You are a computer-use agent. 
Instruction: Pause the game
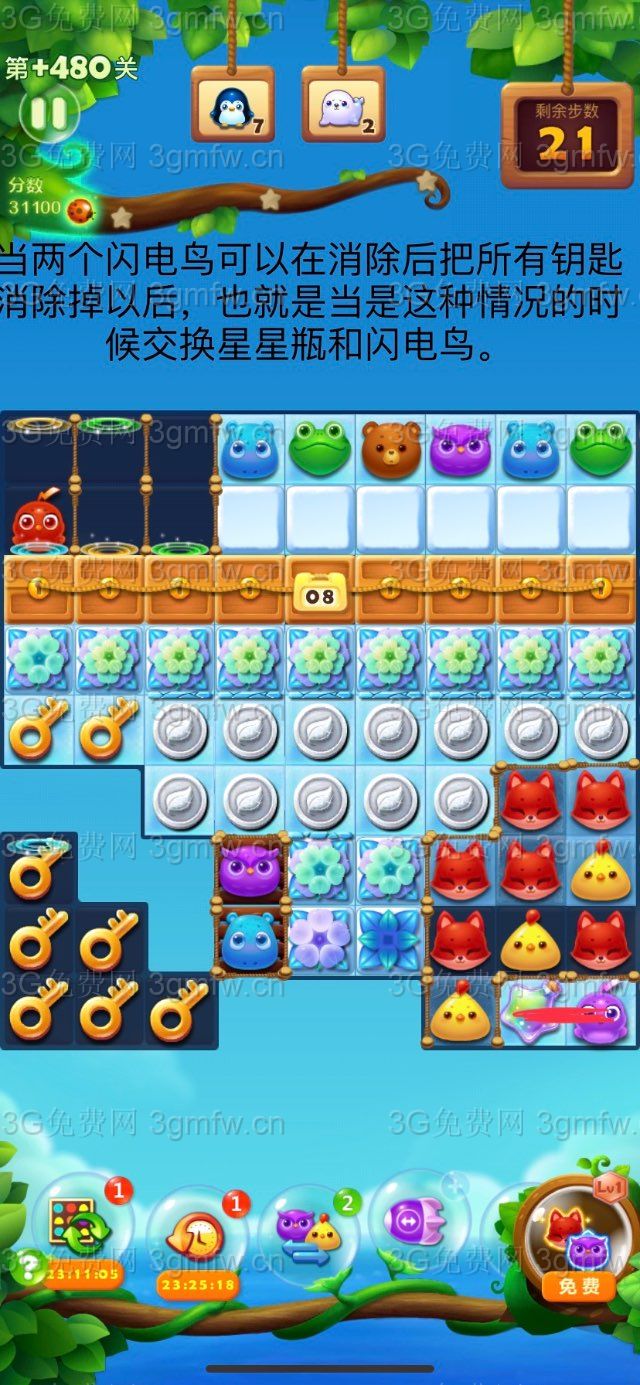point(48,113)
